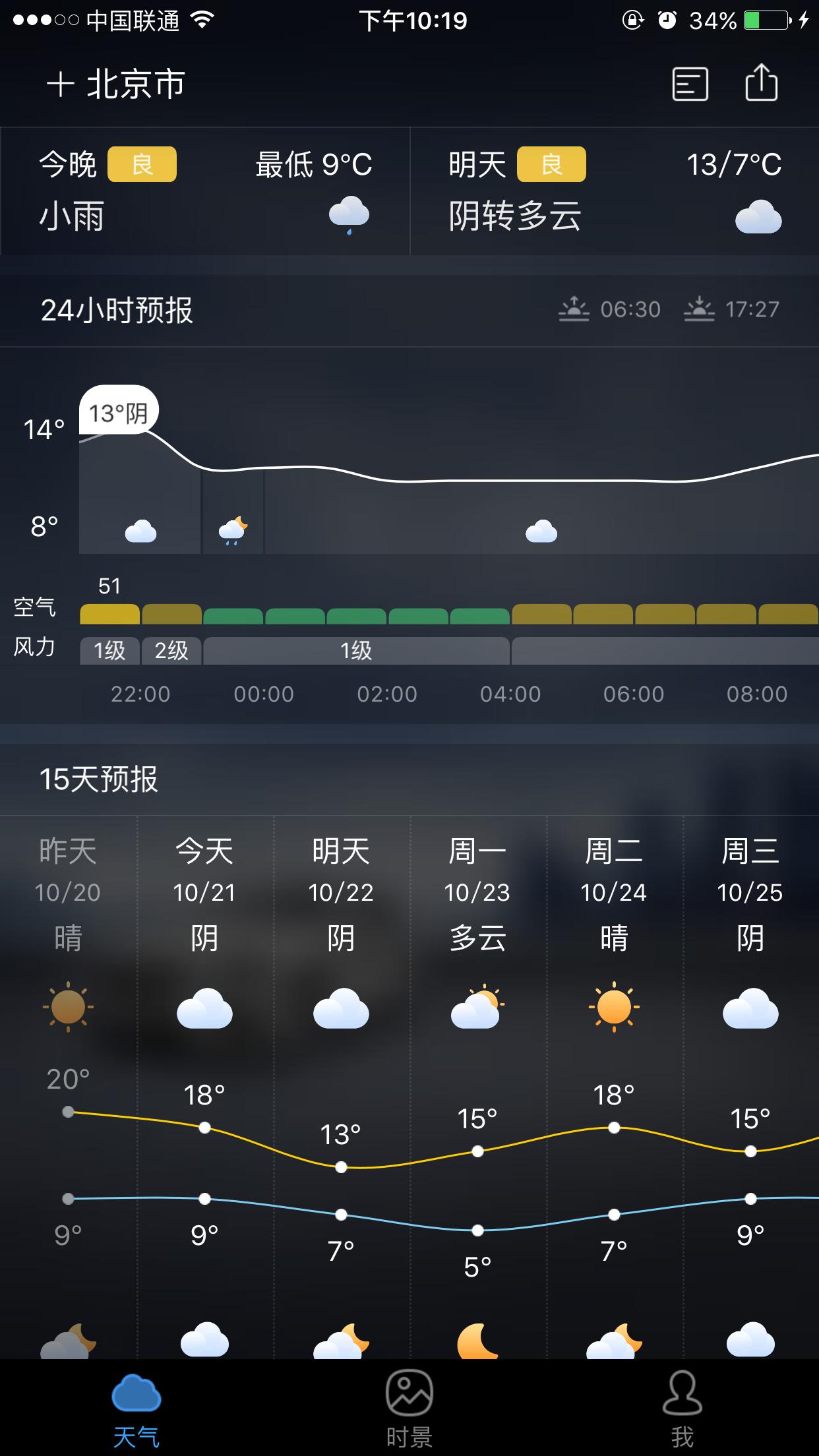Tap the sun icon under 周二 10/24

[615, 1005]
